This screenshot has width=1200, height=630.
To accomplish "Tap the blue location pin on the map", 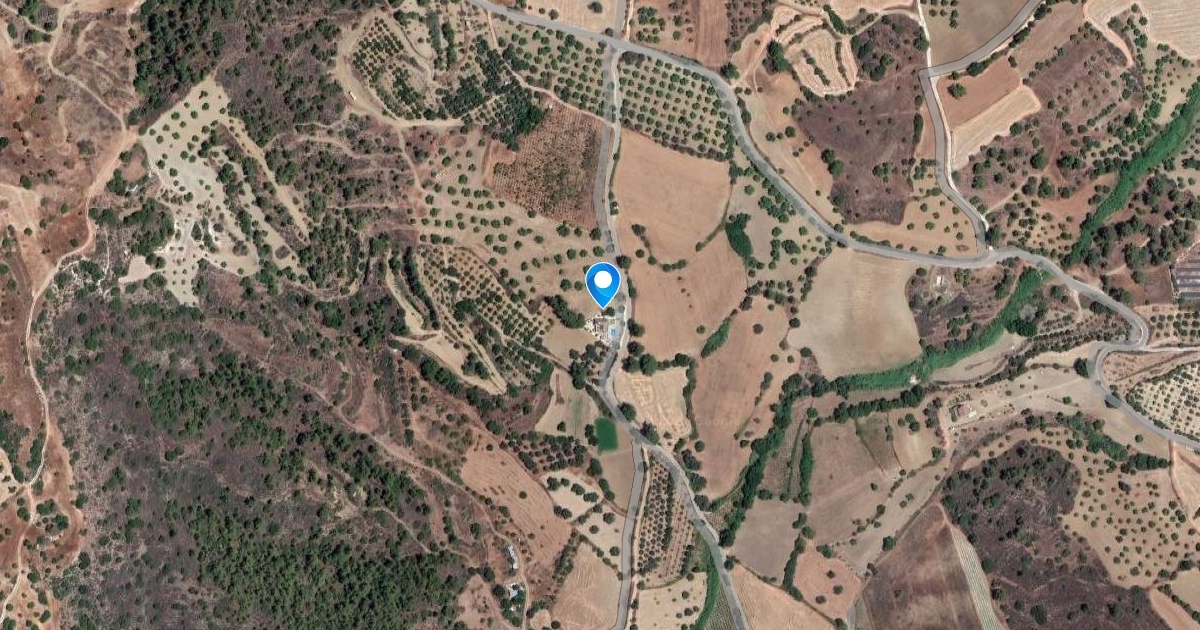I will pyautogui.click(x=603, y=285).
